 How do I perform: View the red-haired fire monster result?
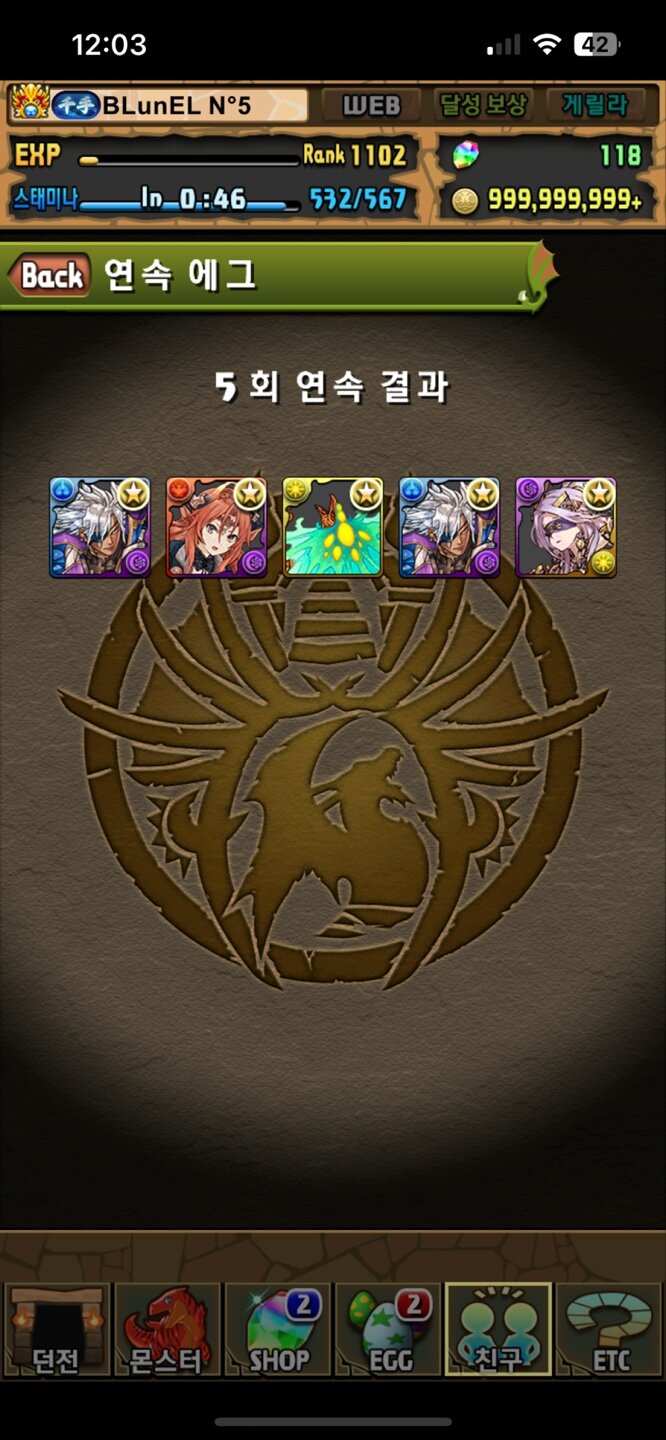217,527
